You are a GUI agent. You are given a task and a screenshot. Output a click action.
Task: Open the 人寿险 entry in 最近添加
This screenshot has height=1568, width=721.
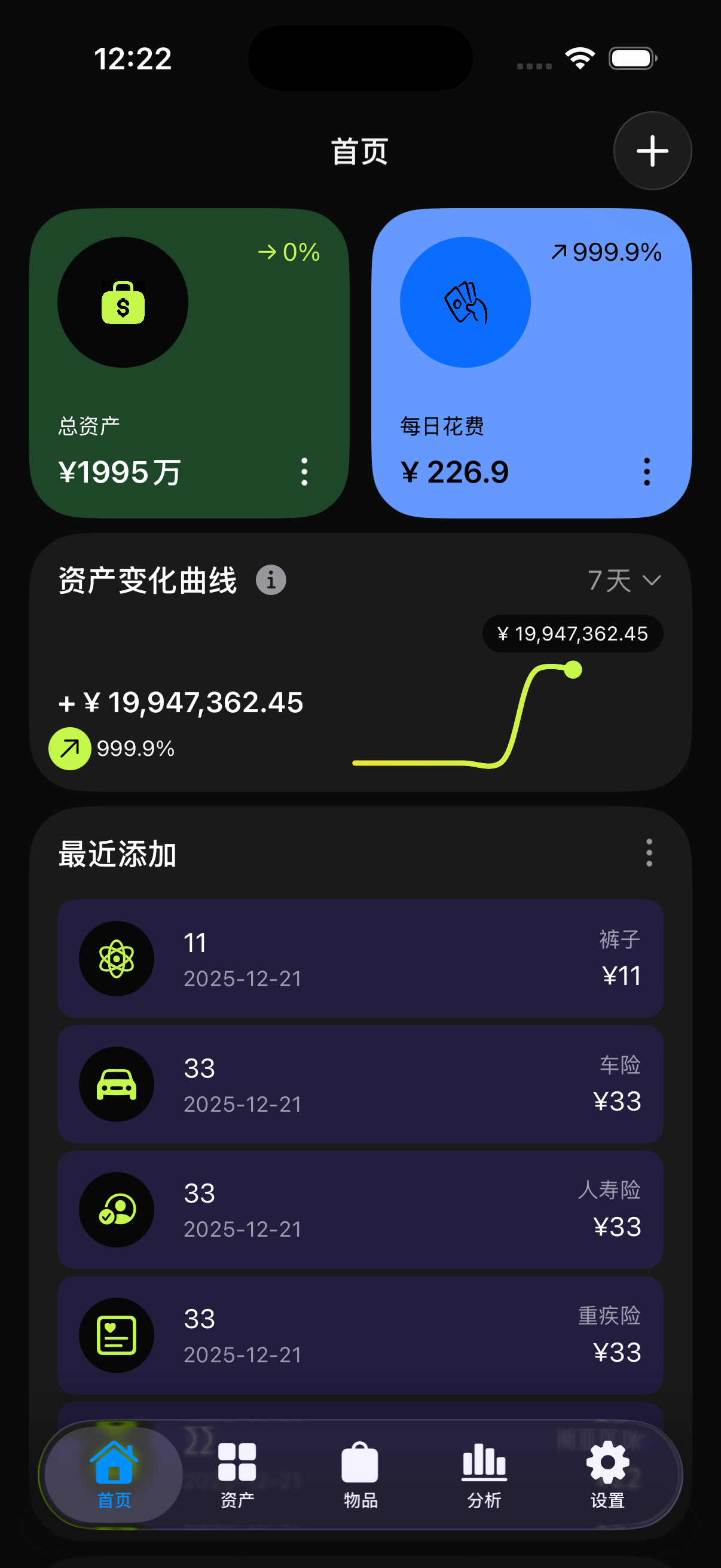pyautogui.click(x=359, y=1210)
